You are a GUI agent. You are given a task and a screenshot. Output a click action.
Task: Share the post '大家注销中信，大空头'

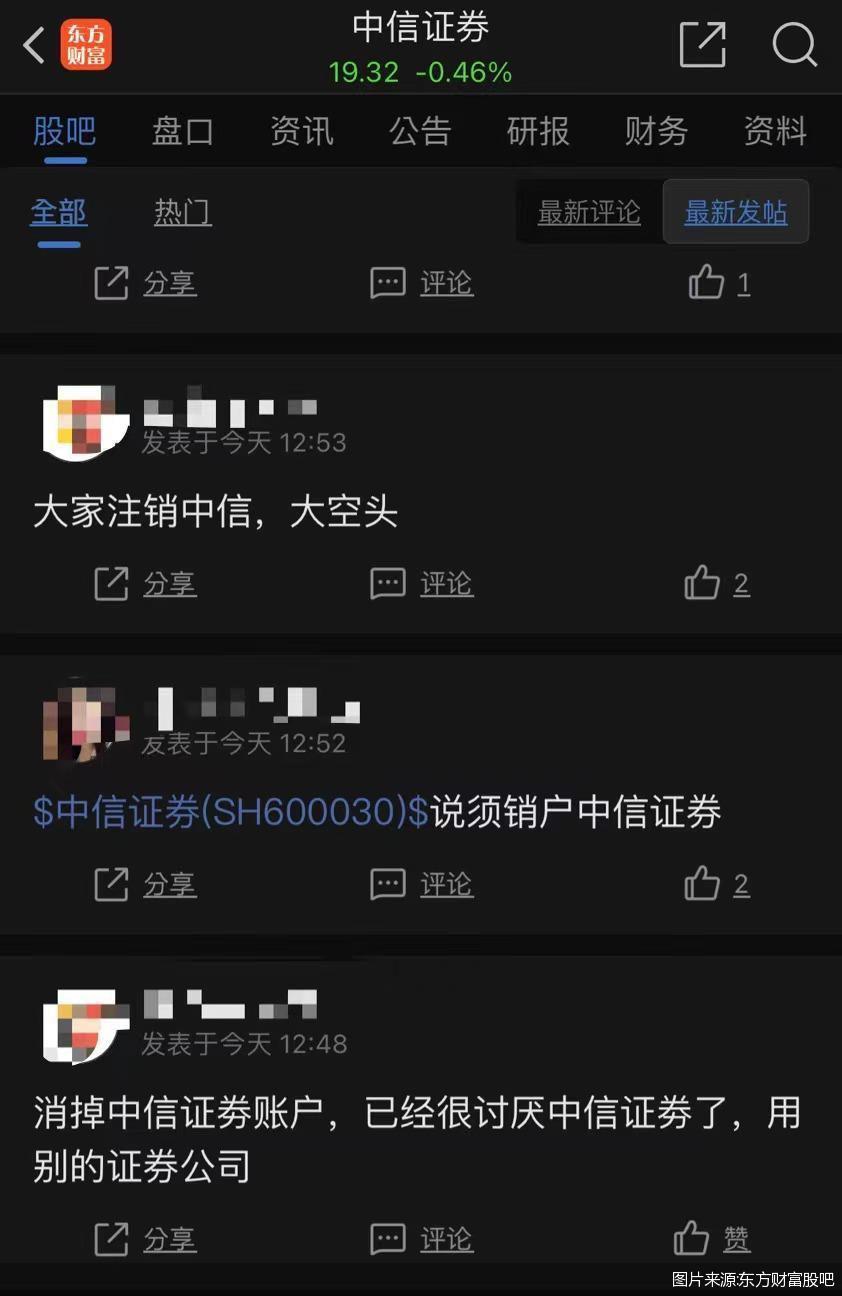coord(145,583)
